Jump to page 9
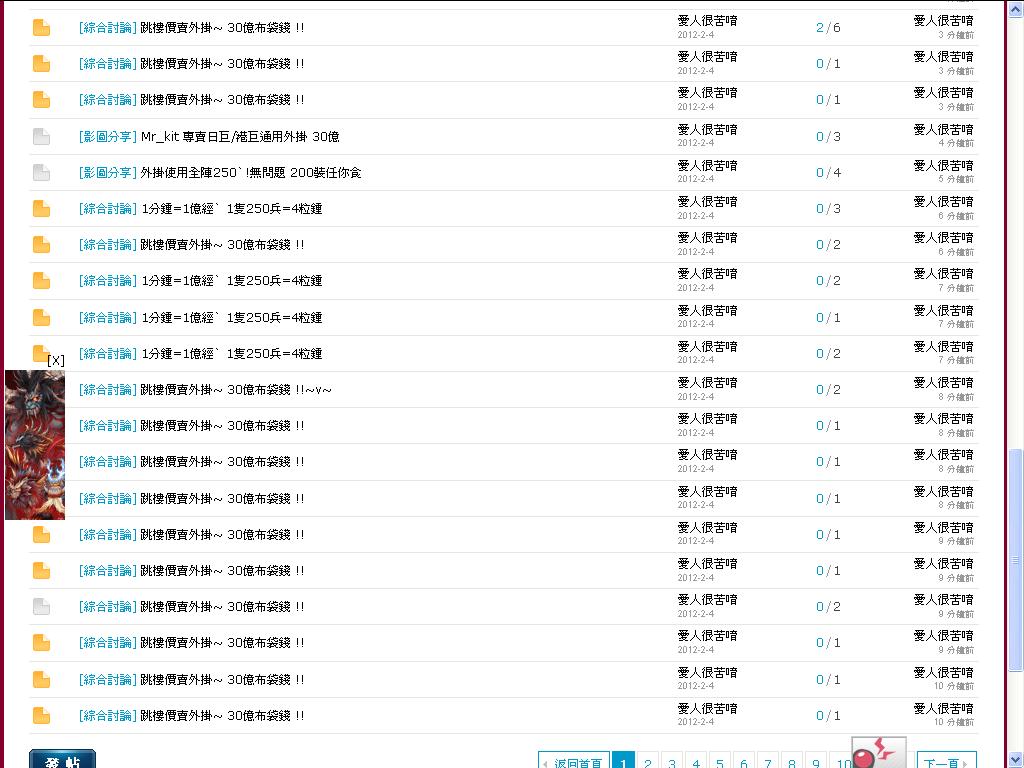The image size is (1024, 768). [816, 762]
